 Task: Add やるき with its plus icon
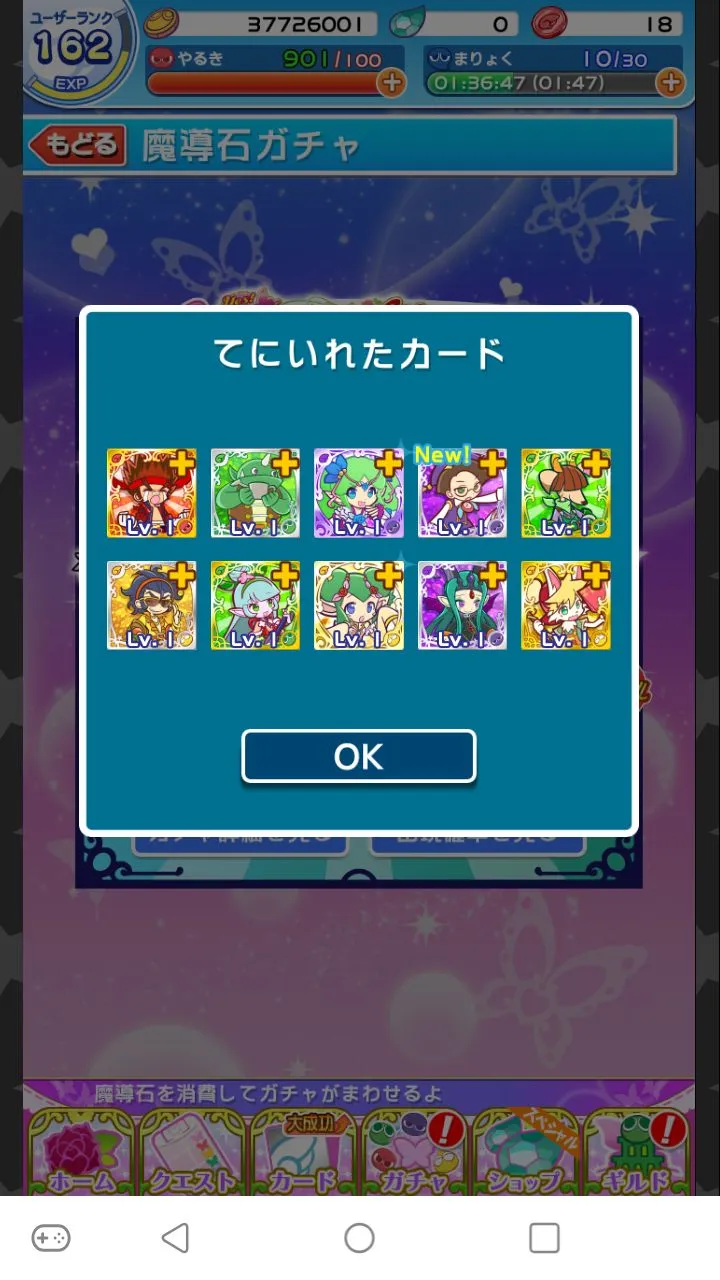coord(391,82)
